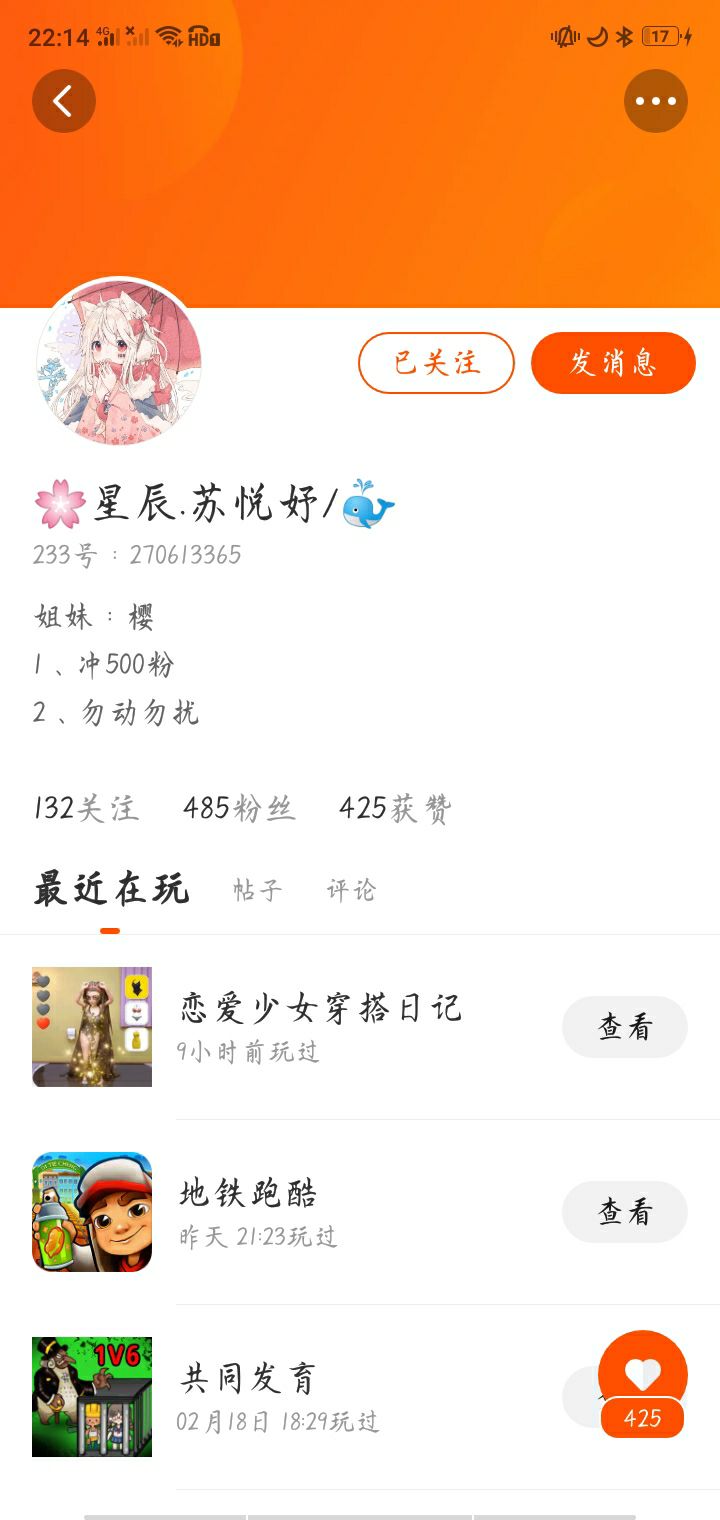This screenshot has height=1520, width=720.
Task: Open the 恋爱少女穿搭日记 game thumbnail
Action: click(92, 1027)
